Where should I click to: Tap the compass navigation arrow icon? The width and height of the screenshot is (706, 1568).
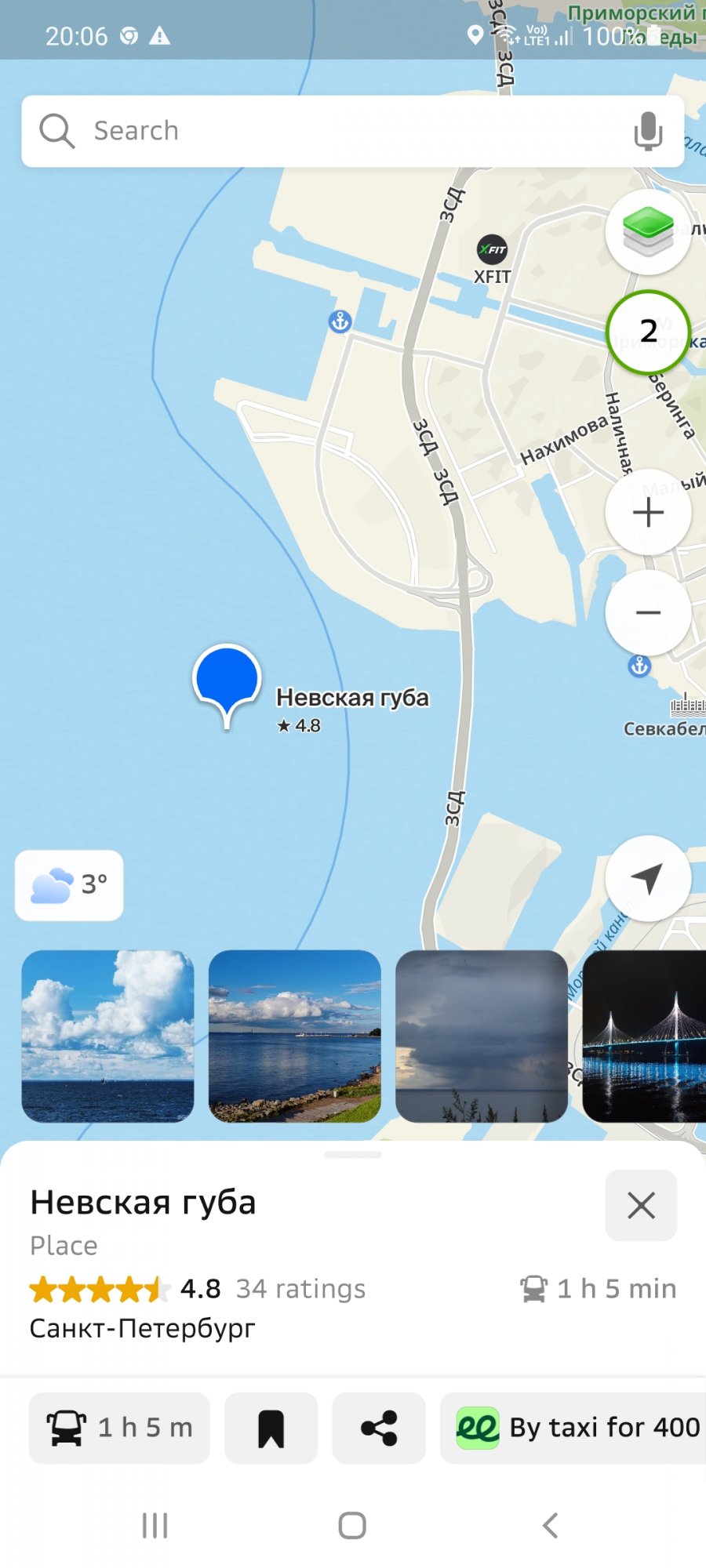tap(647, 878)
